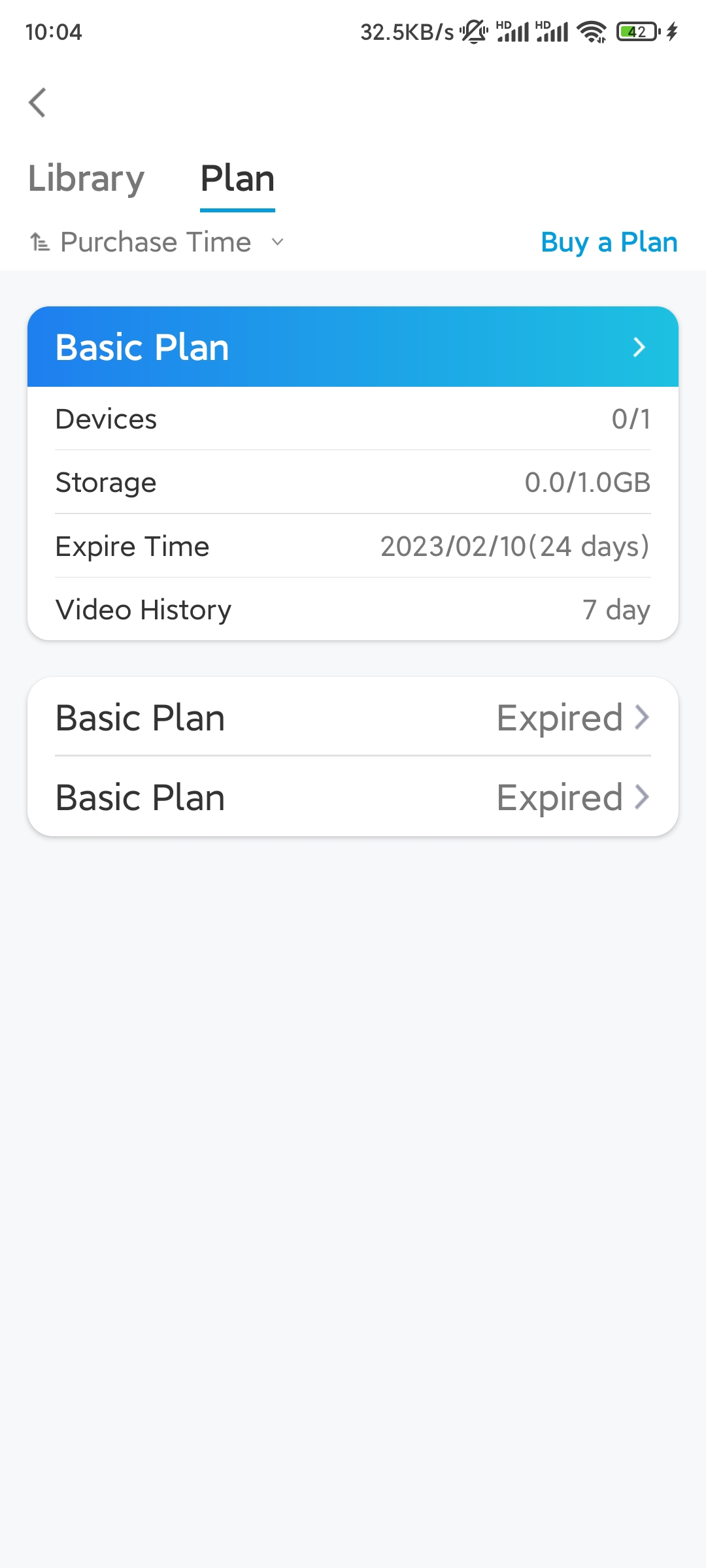Select the Plan tab
The width and height of the screenshot is (706, 1568).
click(x=237, y=179)
